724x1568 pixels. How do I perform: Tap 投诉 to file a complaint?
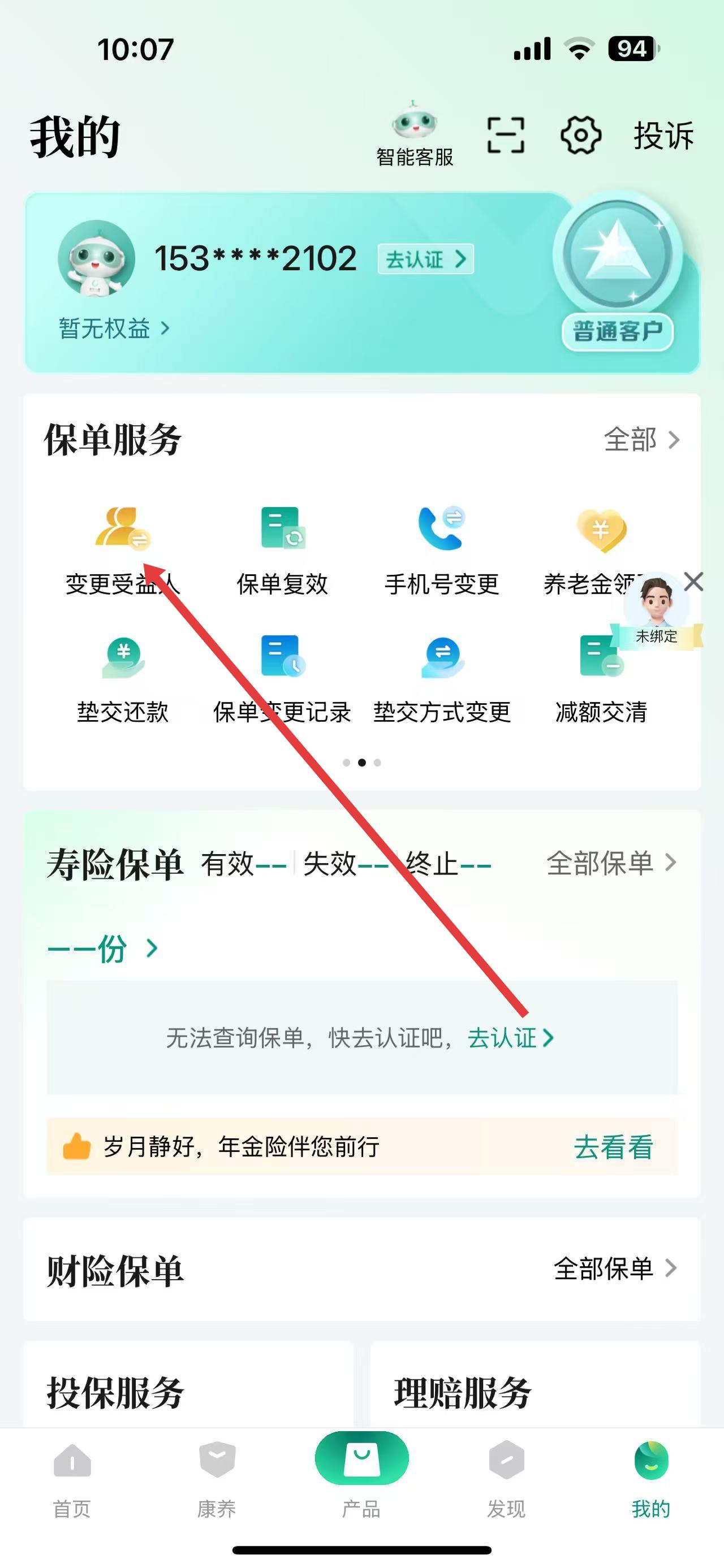(x=663, y=135)
